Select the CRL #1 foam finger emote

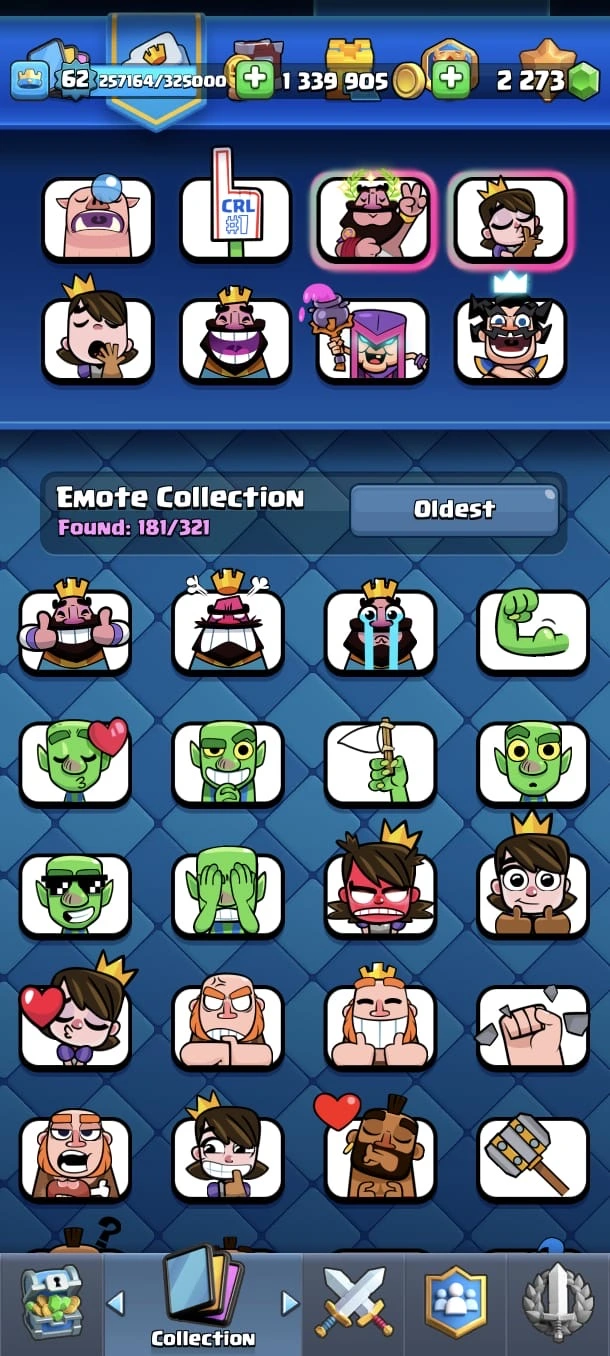(235, 218)
